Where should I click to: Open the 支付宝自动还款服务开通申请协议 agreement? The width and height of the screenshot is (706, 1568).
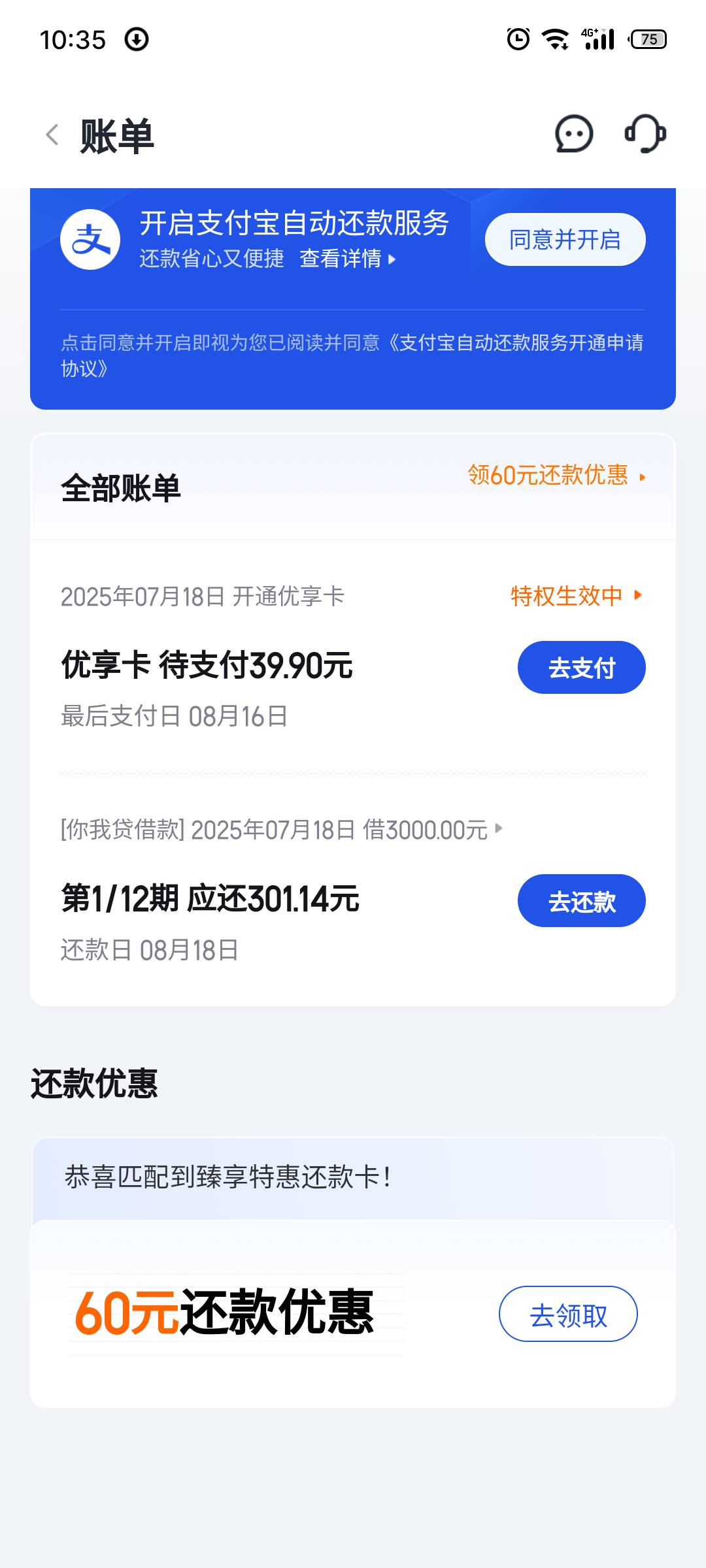click(x=352, y=355)
